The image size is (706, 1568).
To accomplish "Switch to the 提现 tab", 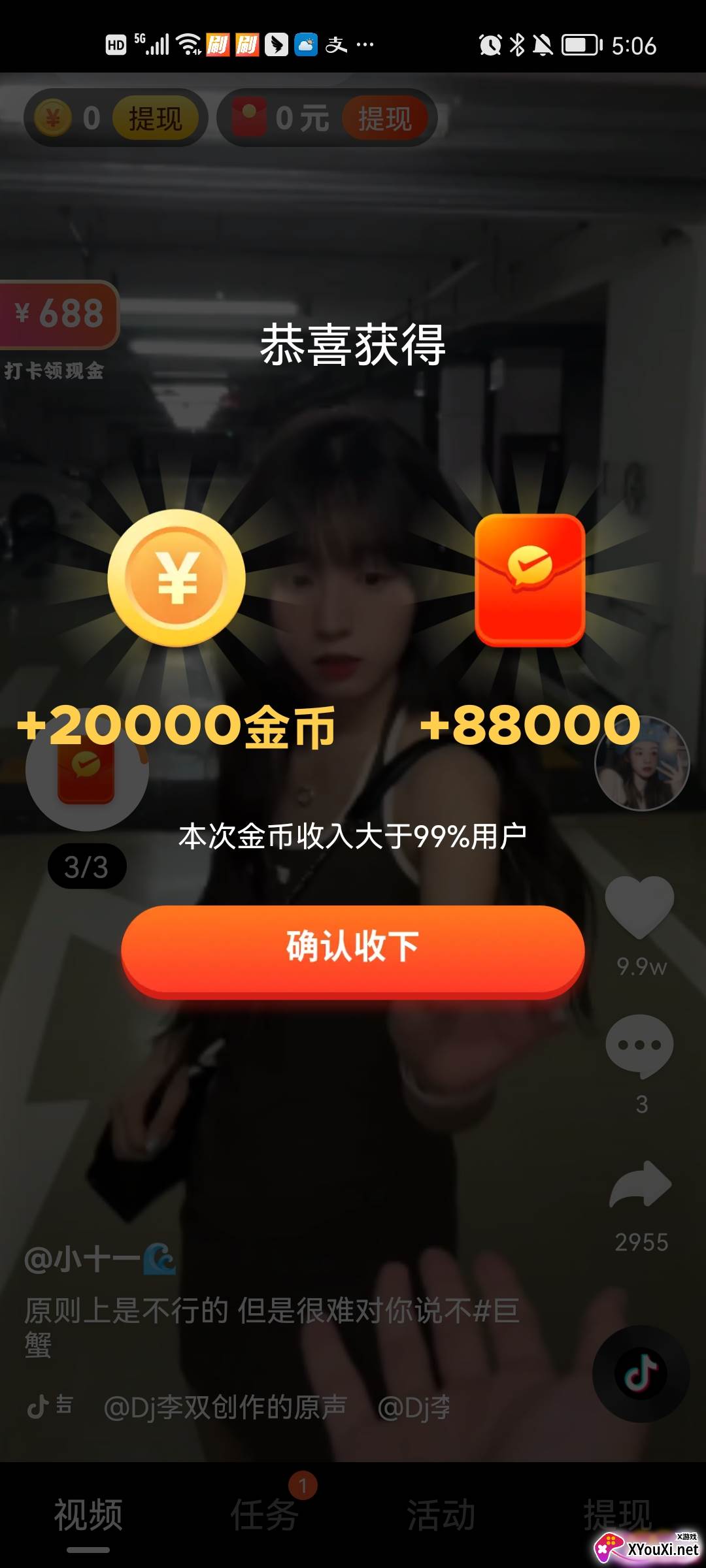I will [617, 1514].
